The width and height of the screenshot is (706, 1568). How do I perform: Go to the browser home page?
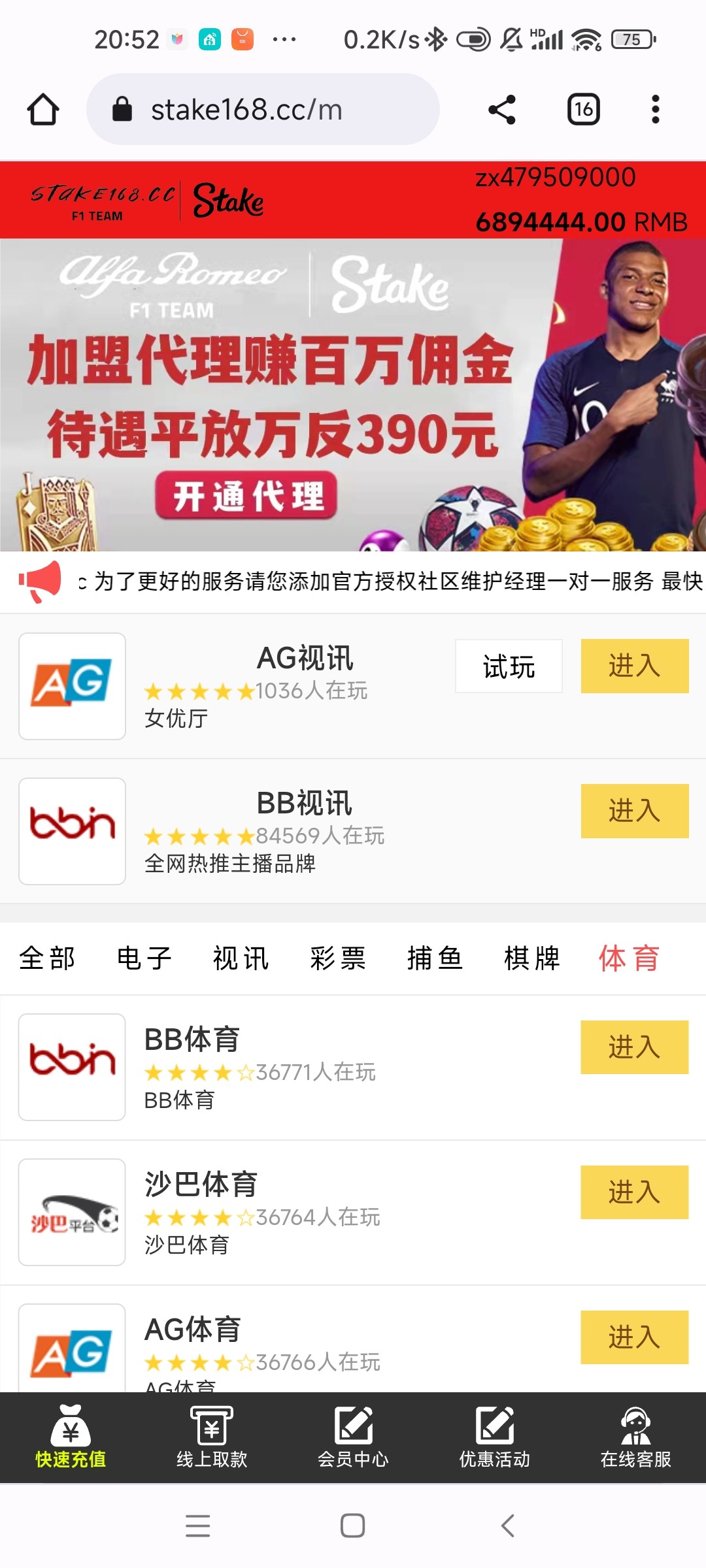[x=43, y=110]
